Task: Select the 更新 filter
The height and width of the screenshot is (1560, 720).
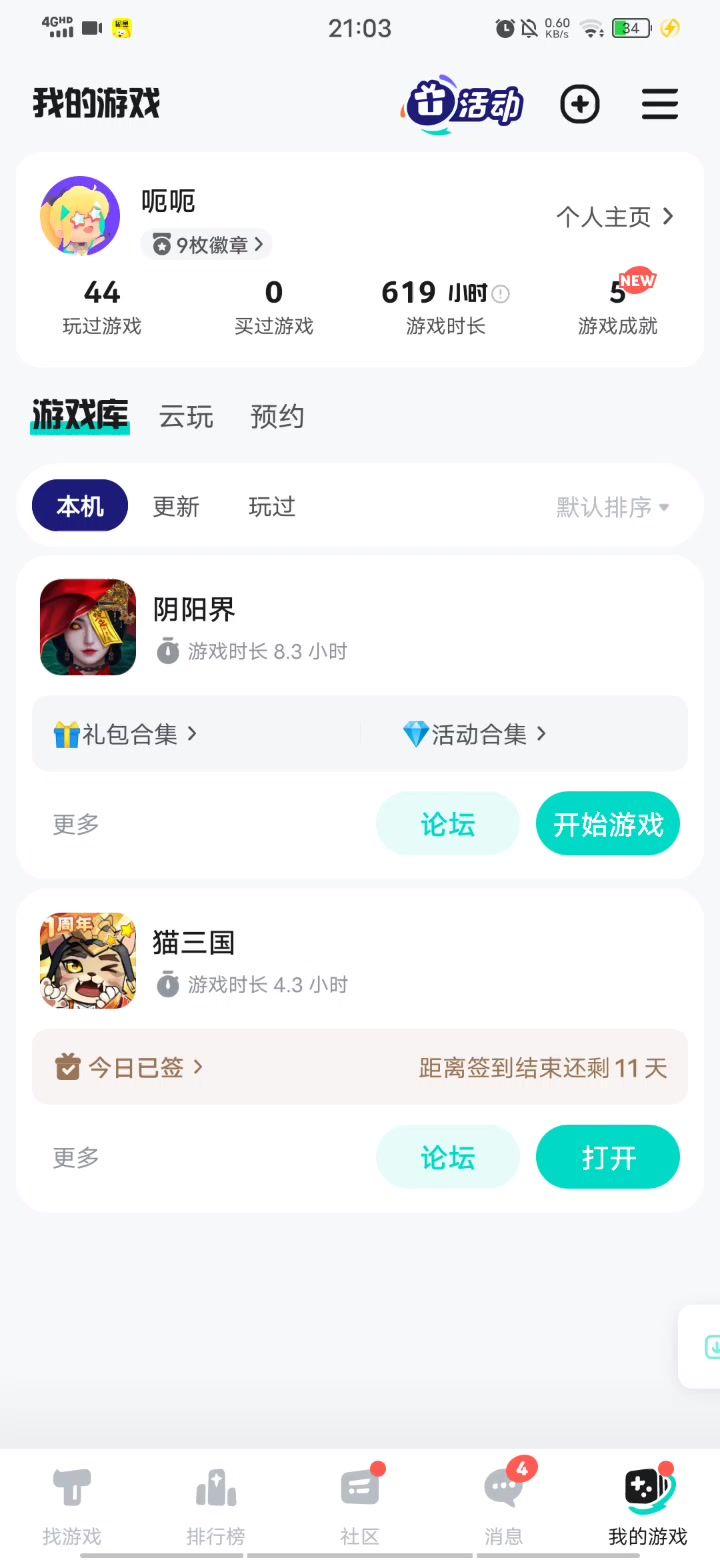Action: click(176, 507)
